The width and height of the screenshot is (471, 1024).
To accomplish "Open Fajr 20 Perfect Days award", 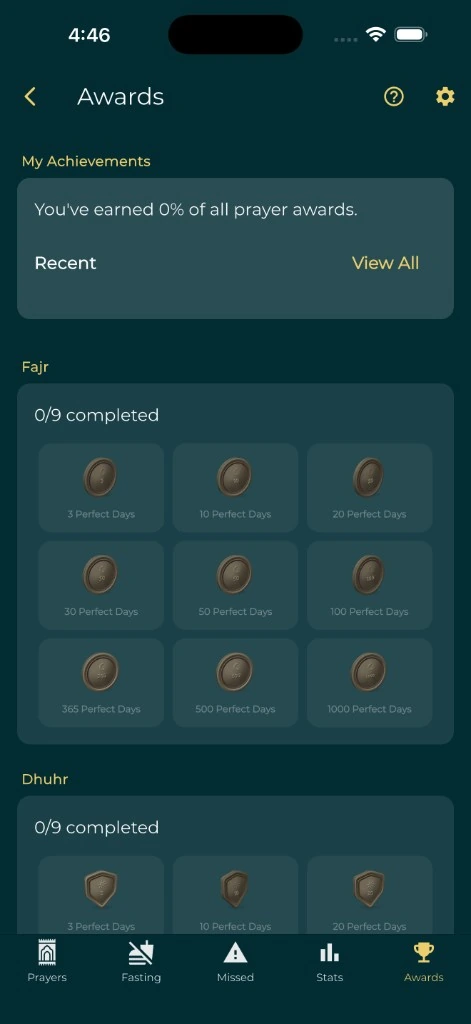I will 370,487.
